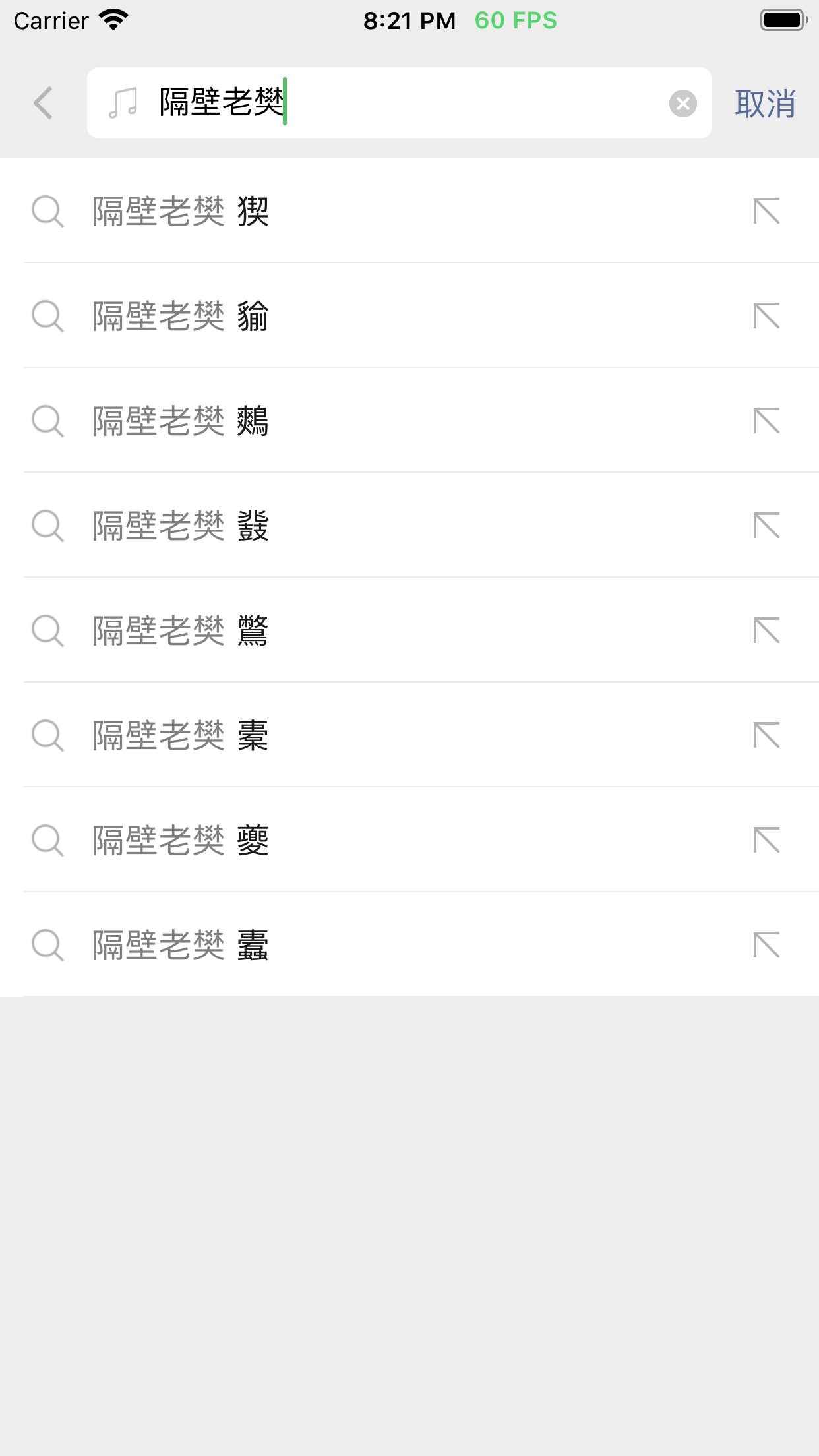Clear the search field text

[x=682, y=104]
